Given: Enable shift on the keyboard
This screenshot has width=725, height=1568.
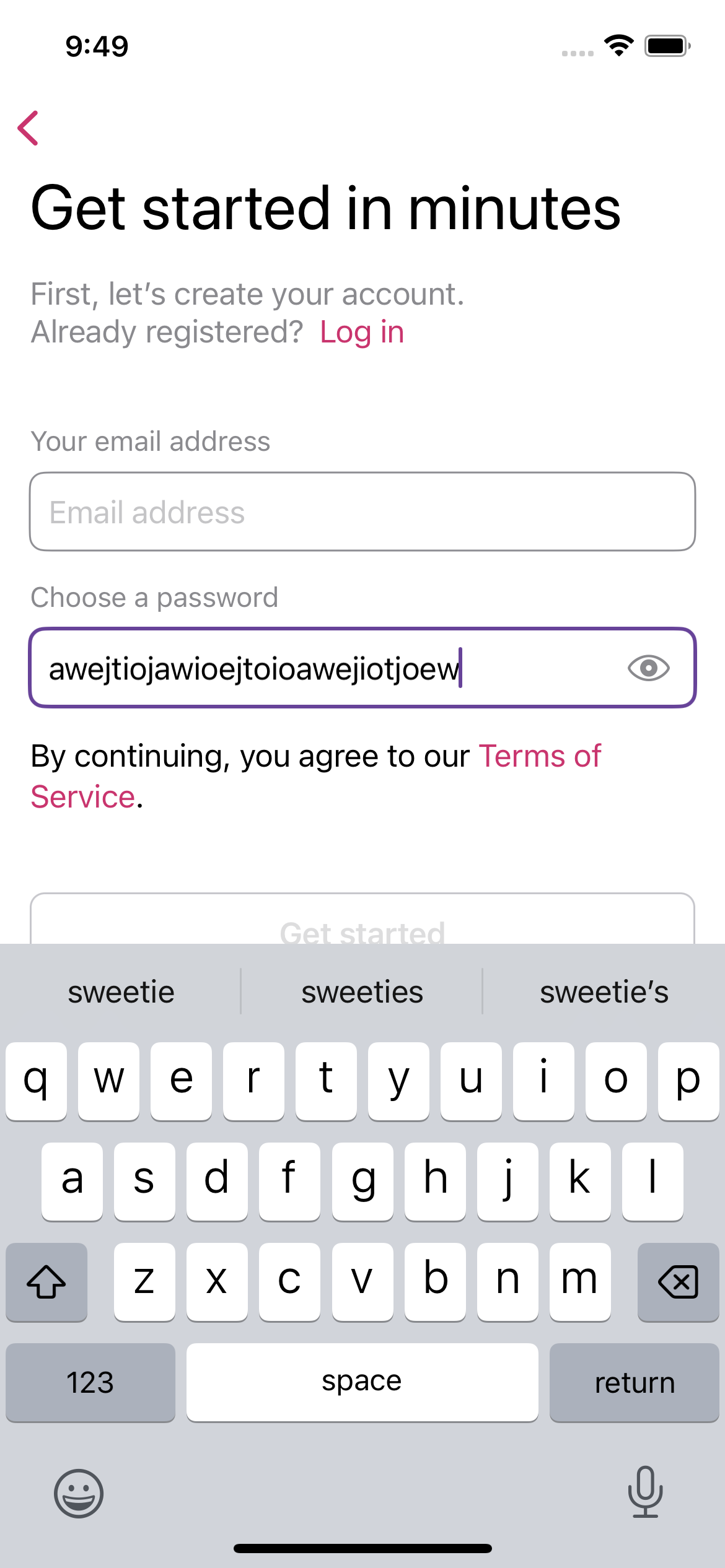Looking at the screenshot, I should [46, 1281].
